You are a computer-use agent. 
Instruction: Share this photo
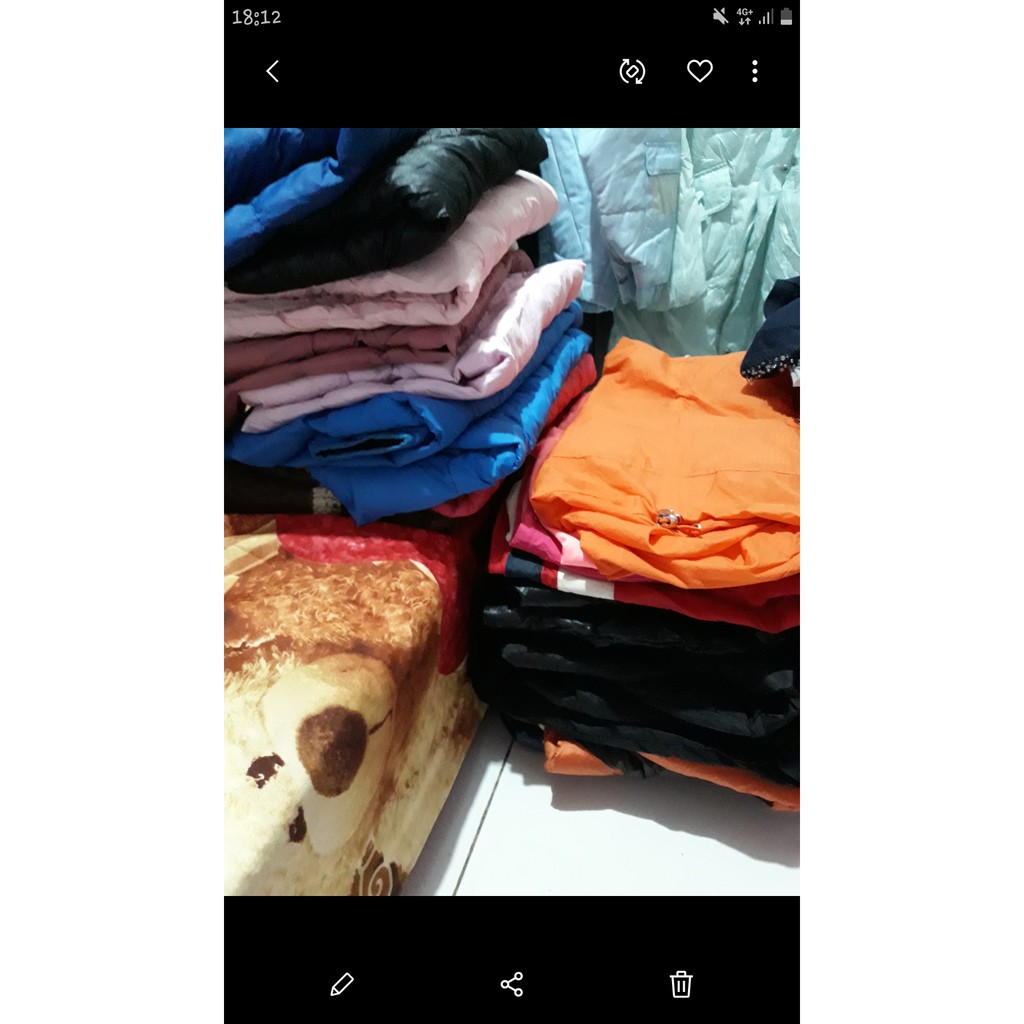point(512,984)
